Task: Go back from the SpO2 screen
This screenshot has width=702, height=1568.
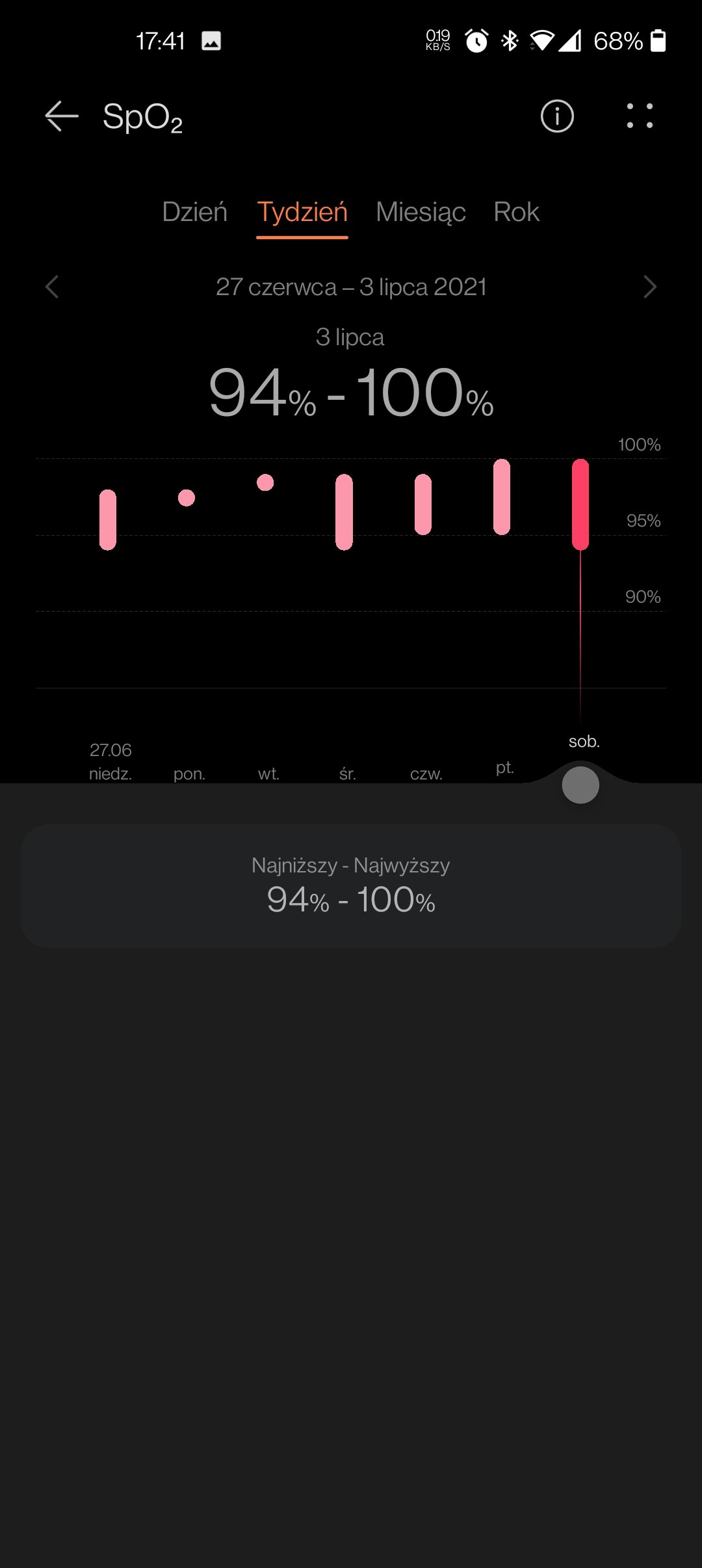Action: coord(62,117)
